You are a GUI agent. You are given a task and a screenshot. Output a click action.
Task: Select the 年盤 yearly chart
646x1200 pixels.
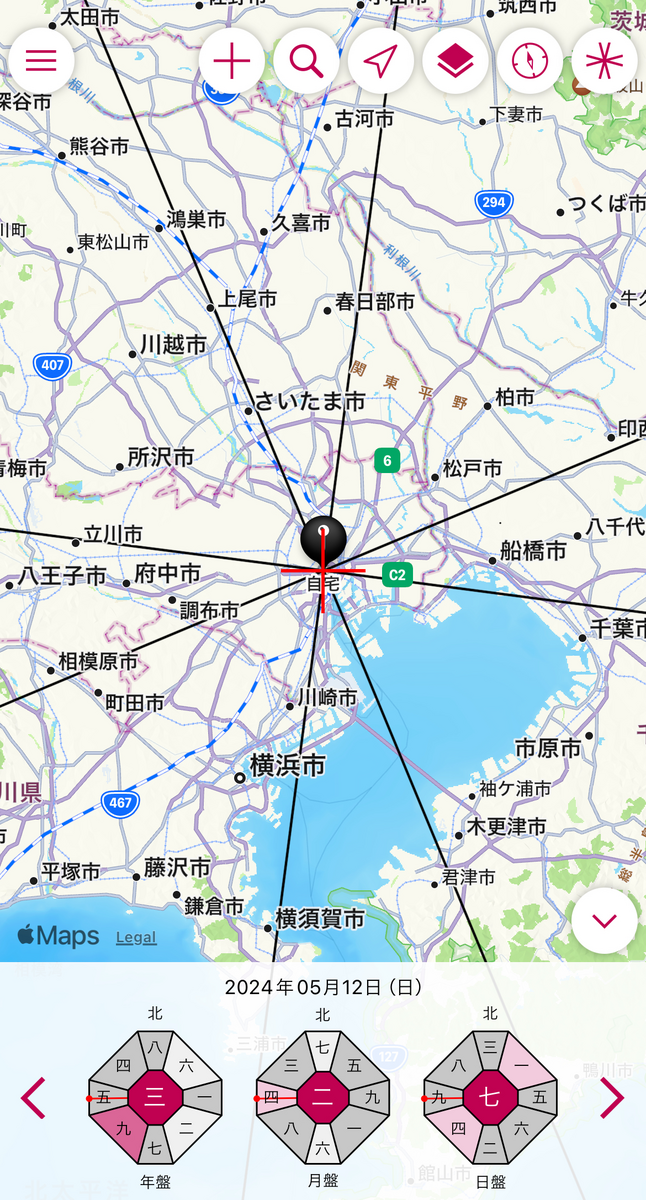(x=155, y=1098)
